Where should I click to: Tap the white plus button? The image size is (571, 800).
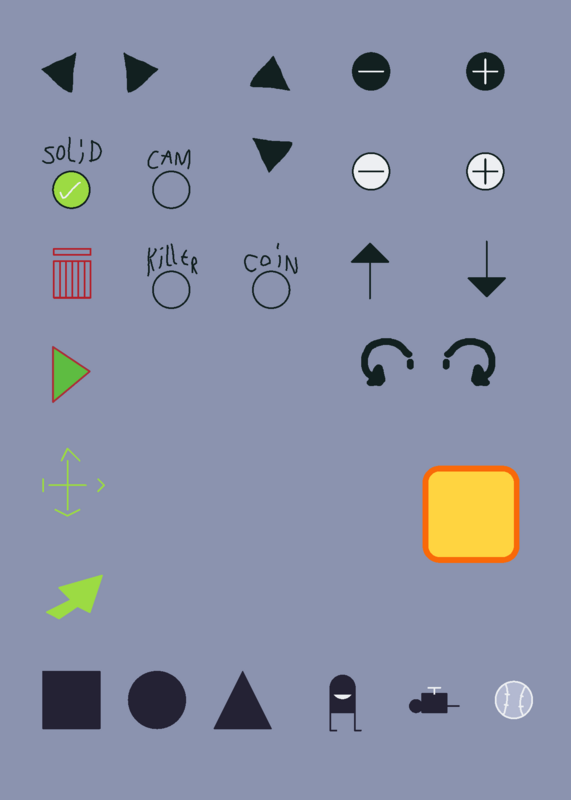485,171
